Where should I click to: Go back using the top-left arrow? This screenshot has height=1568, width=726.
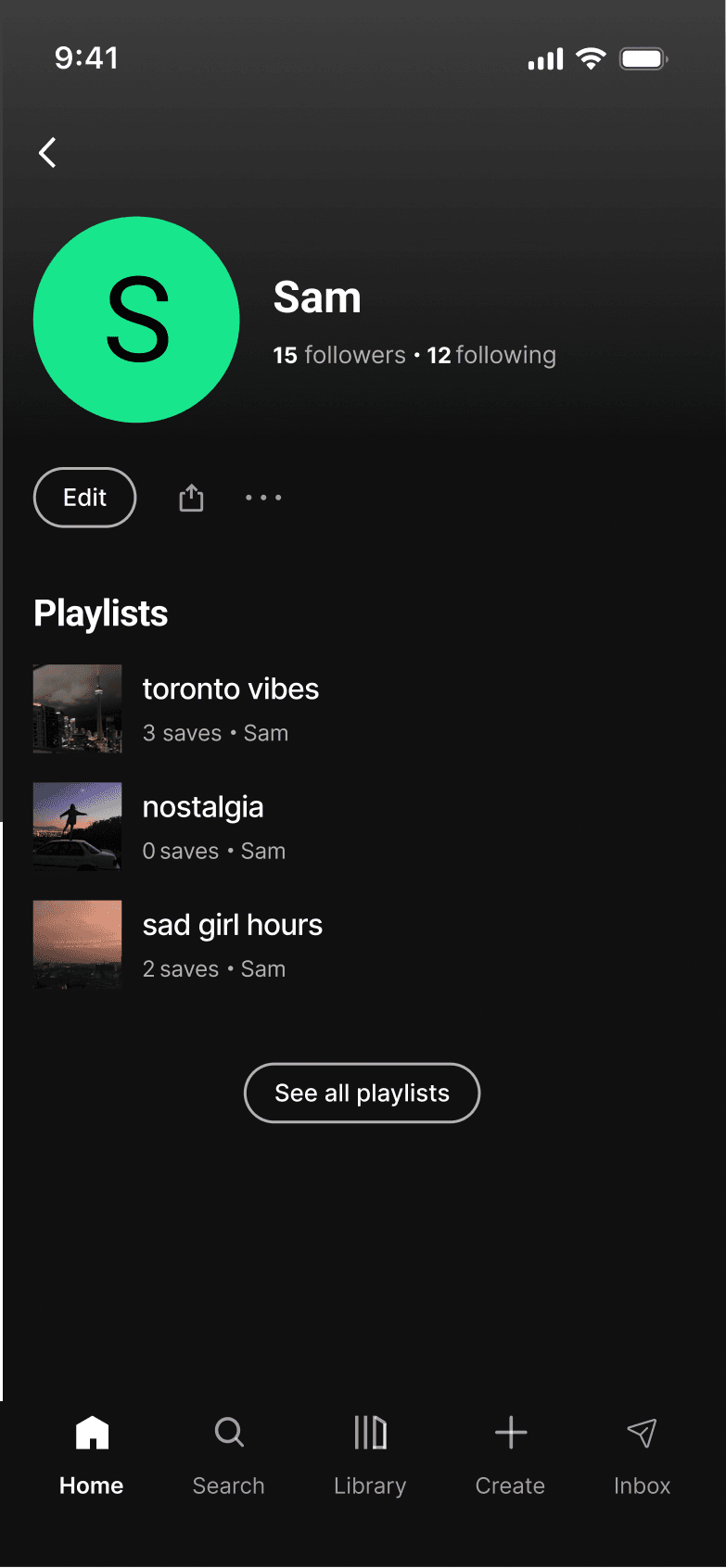(47, 152)
